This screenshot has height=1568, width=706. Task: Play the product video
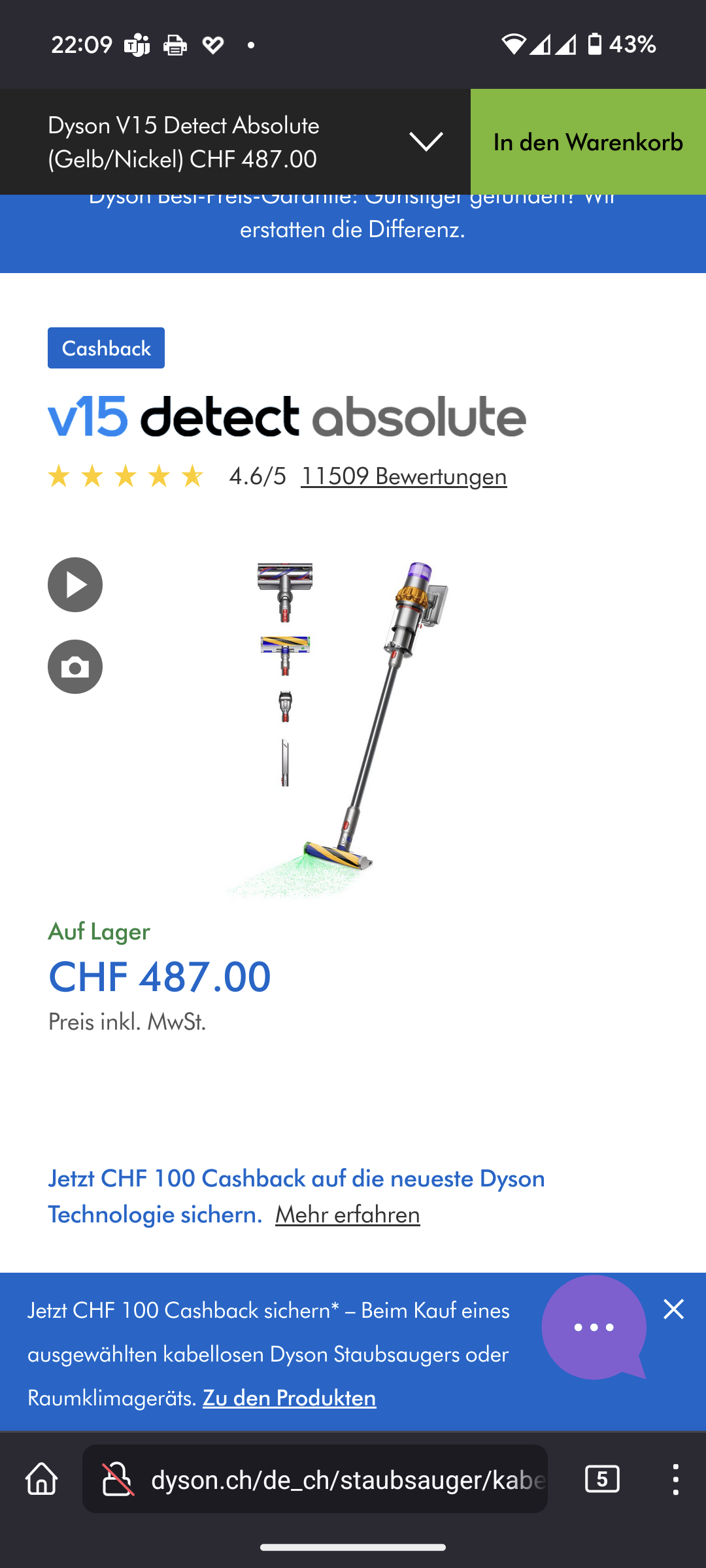(x=75, y=585)
